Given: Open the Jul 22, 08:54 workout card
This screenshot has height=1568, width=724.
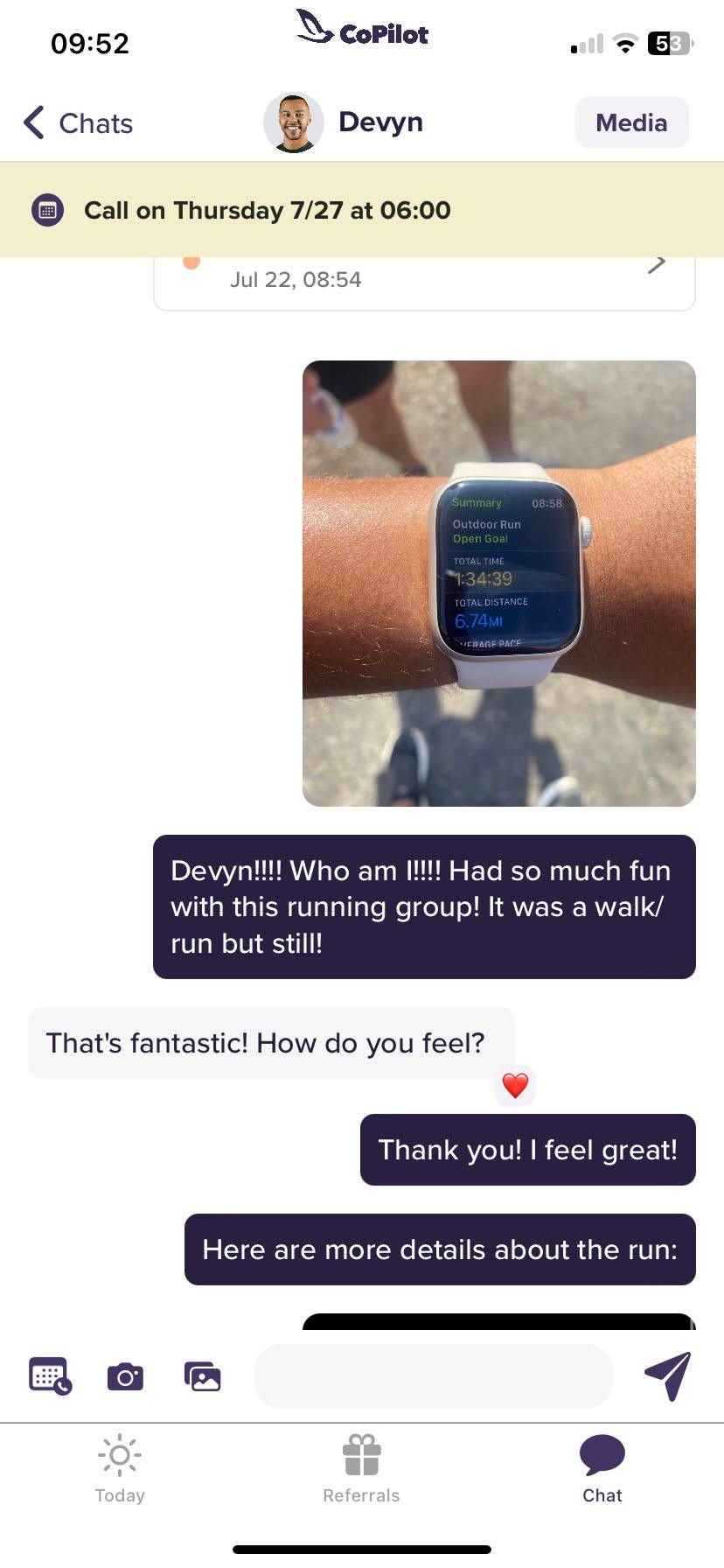Looking at the screenshot, I should click(x=424, y=282).
